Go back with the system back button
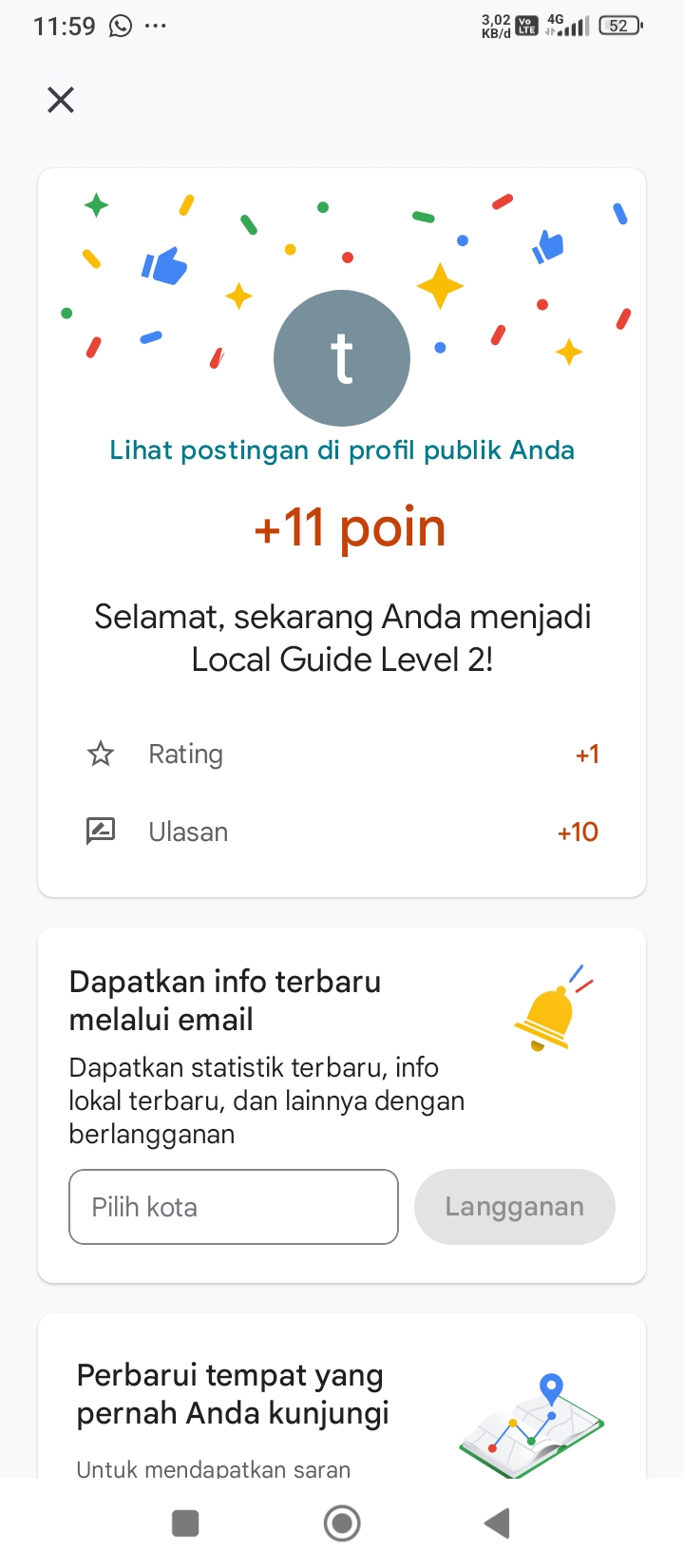Image resolution: width=684 pixels, height=1568 pixels. coord(498,1523)
